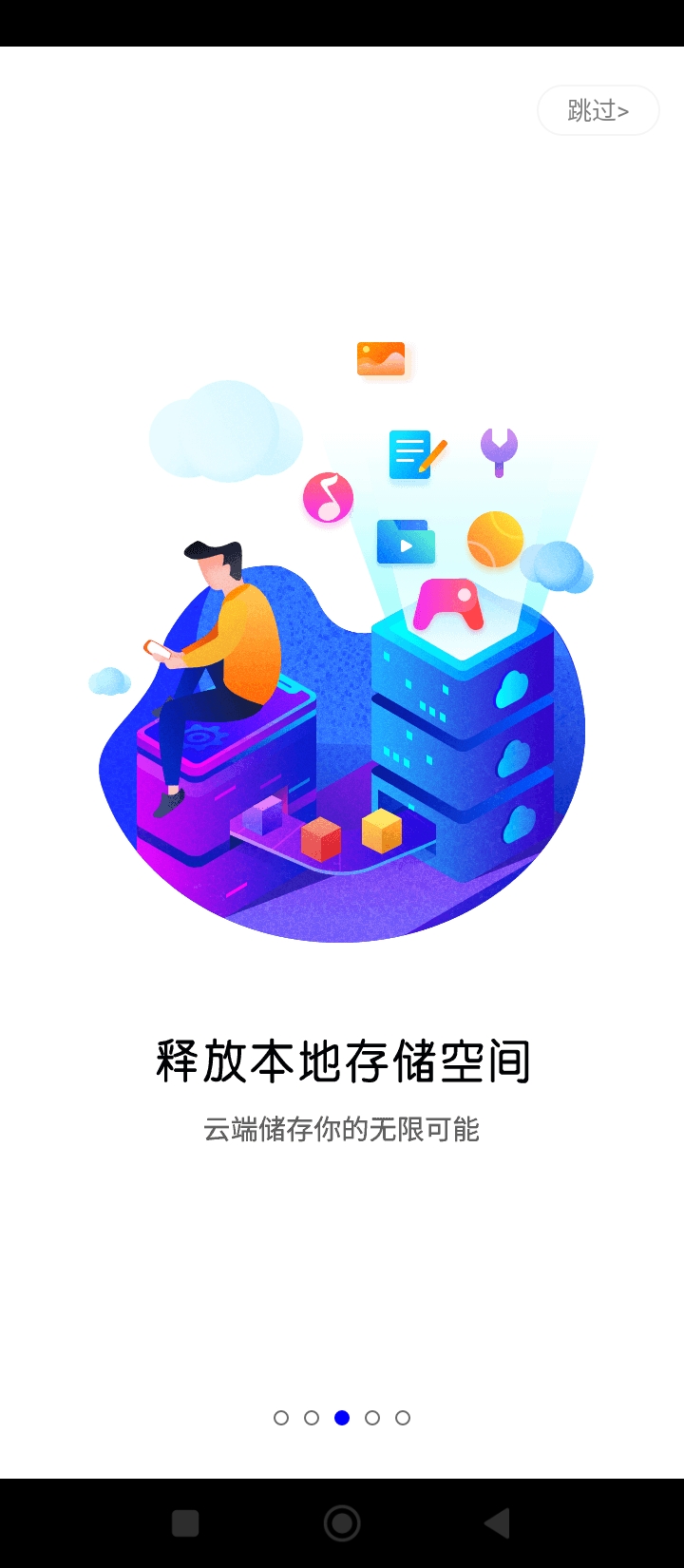Return to home via system home button
The image size is (684, 1568).
click(x=342, y=1523)
